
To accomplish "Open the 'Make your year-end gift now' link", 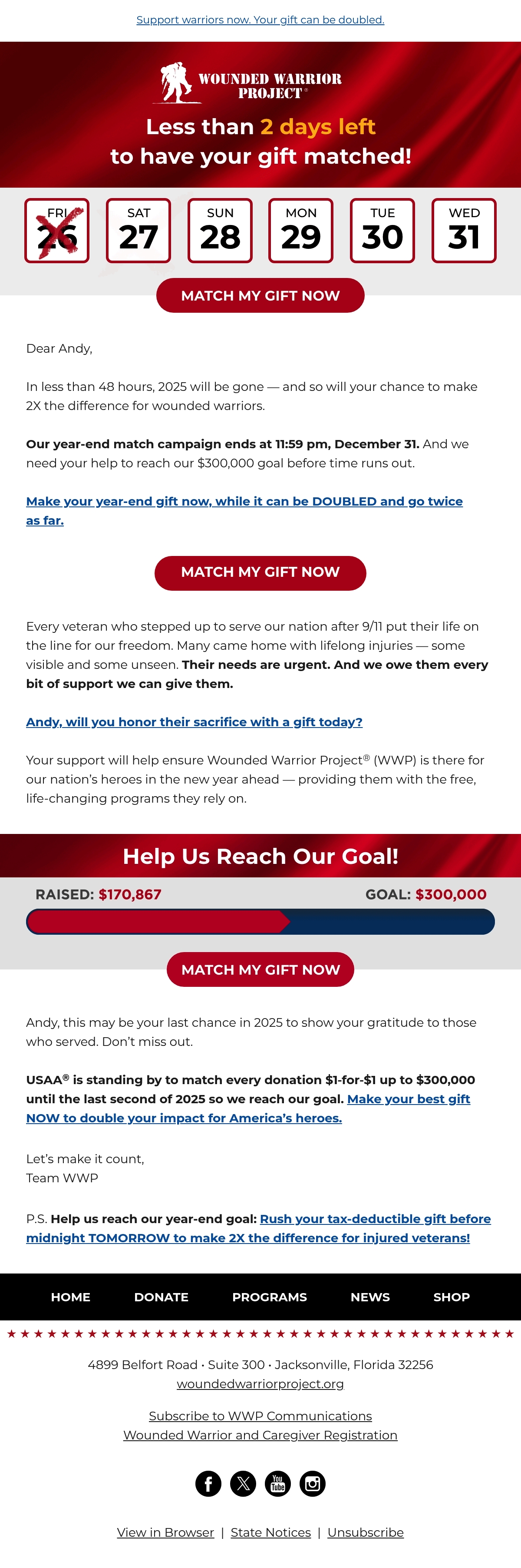I will [244, 511].
